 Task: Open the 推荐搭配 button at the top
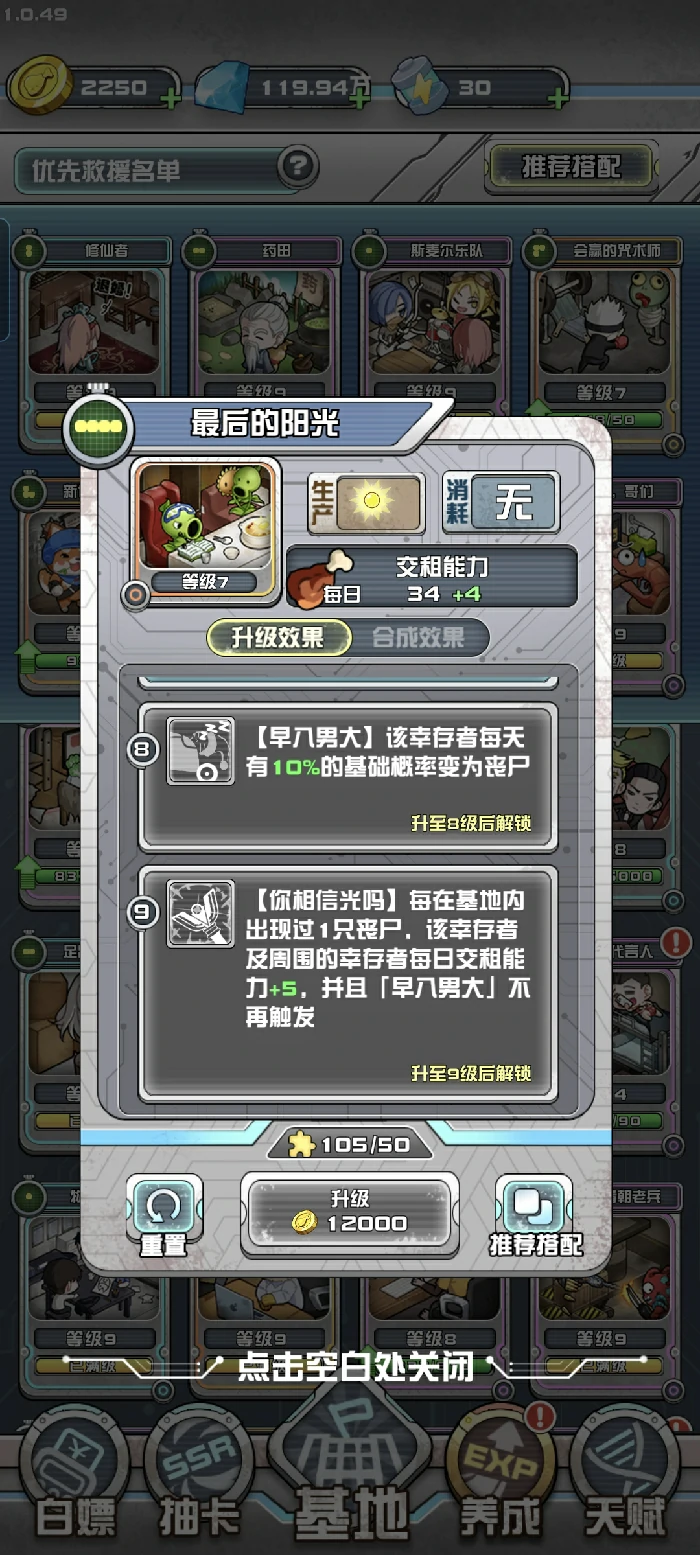point(571,166)
